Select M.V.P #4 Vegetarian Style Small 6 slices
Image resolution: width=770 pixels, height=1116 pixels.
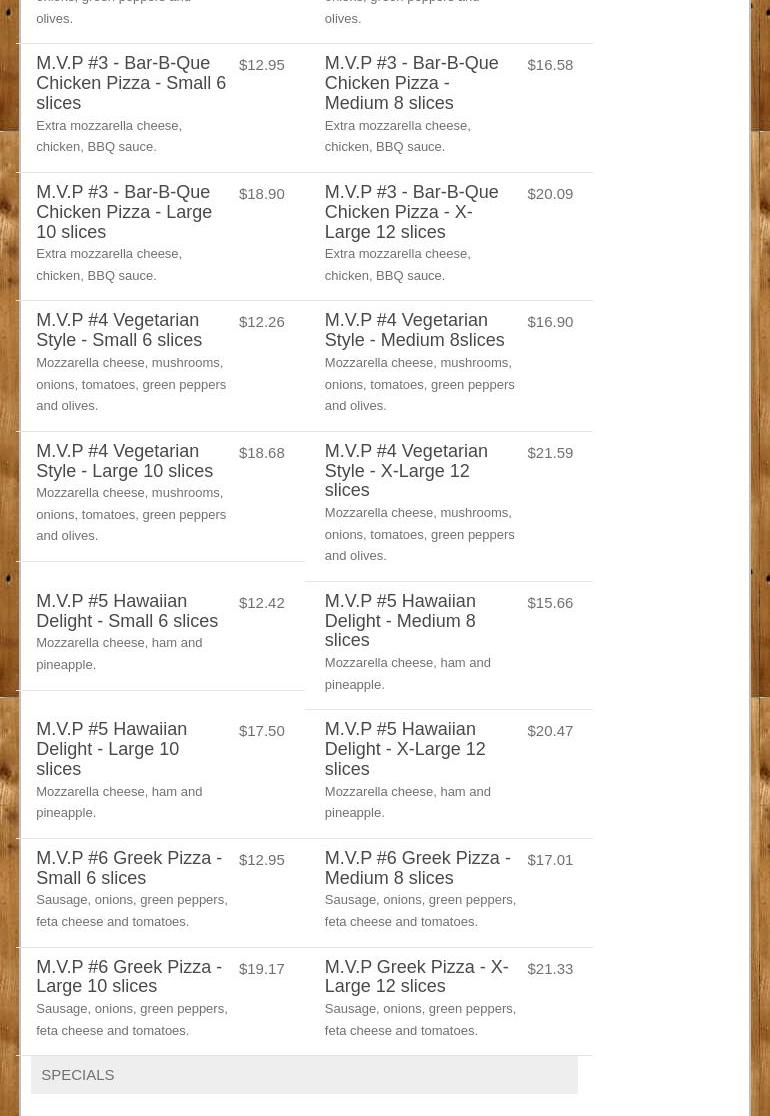[x=119, y=330]
